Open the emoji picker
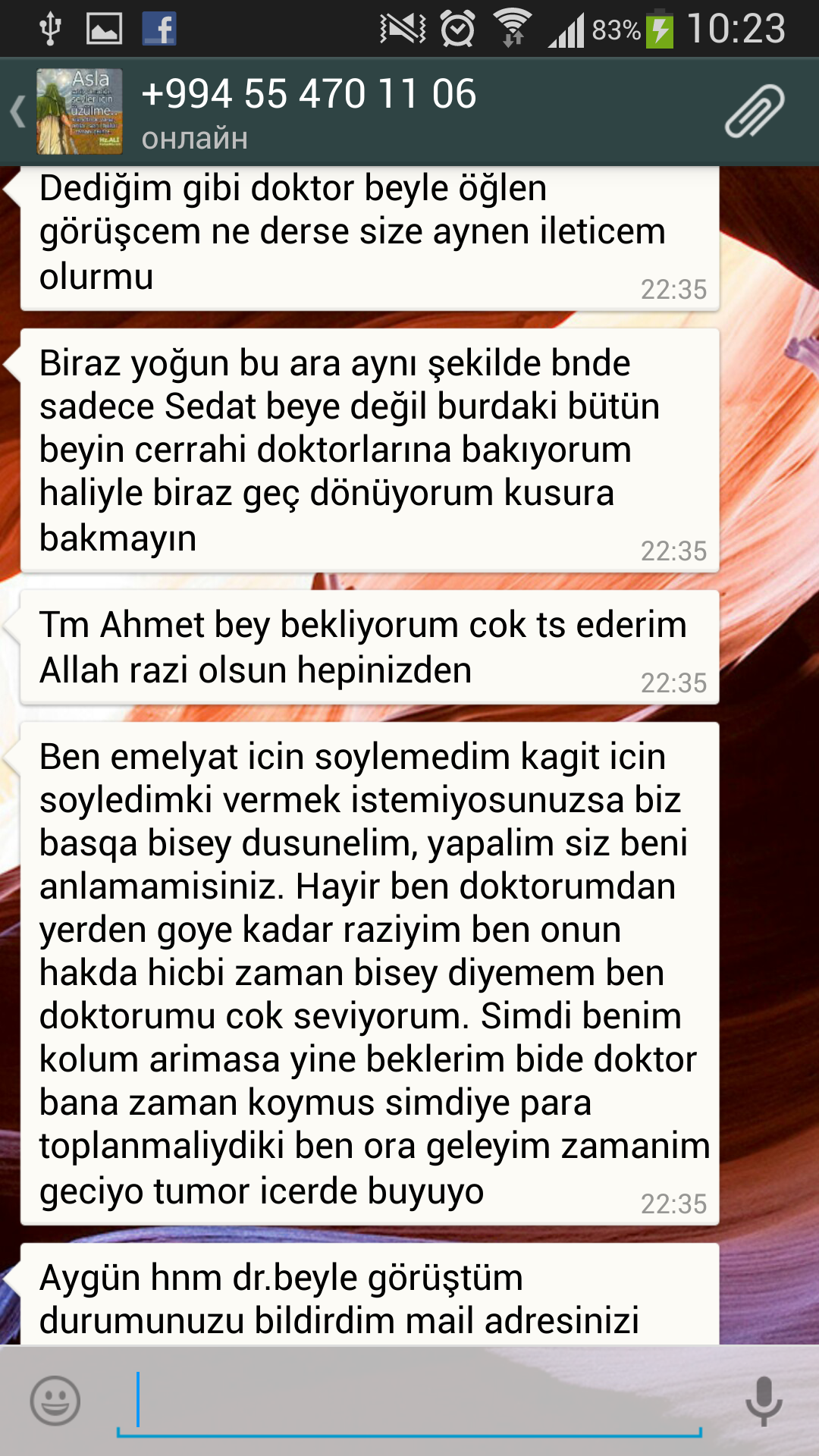Image resolution: width=819 pixels, height=1456 pixels. pos(55,1401)
